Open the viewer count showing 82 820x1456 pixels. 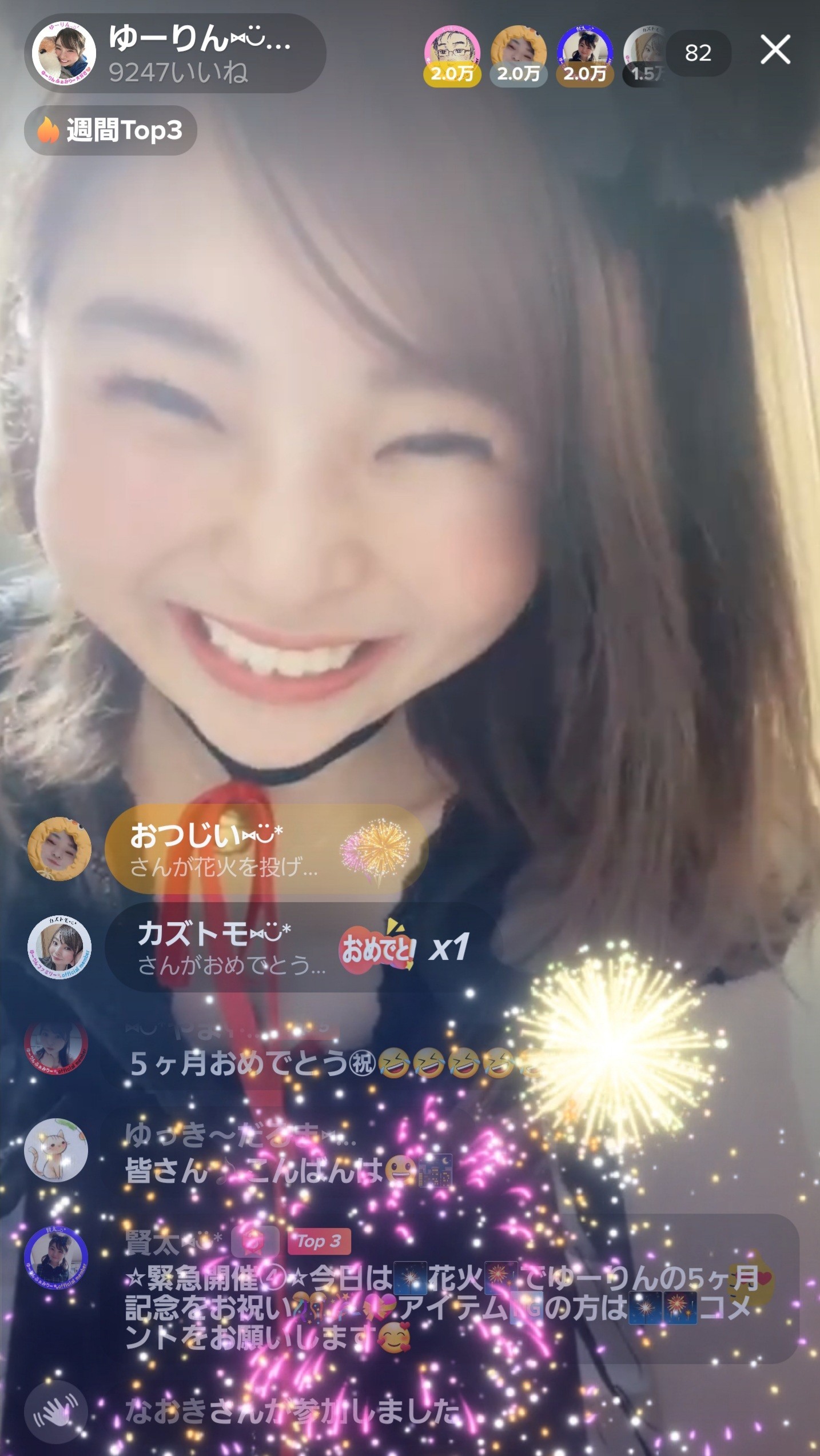coord(698,53)
